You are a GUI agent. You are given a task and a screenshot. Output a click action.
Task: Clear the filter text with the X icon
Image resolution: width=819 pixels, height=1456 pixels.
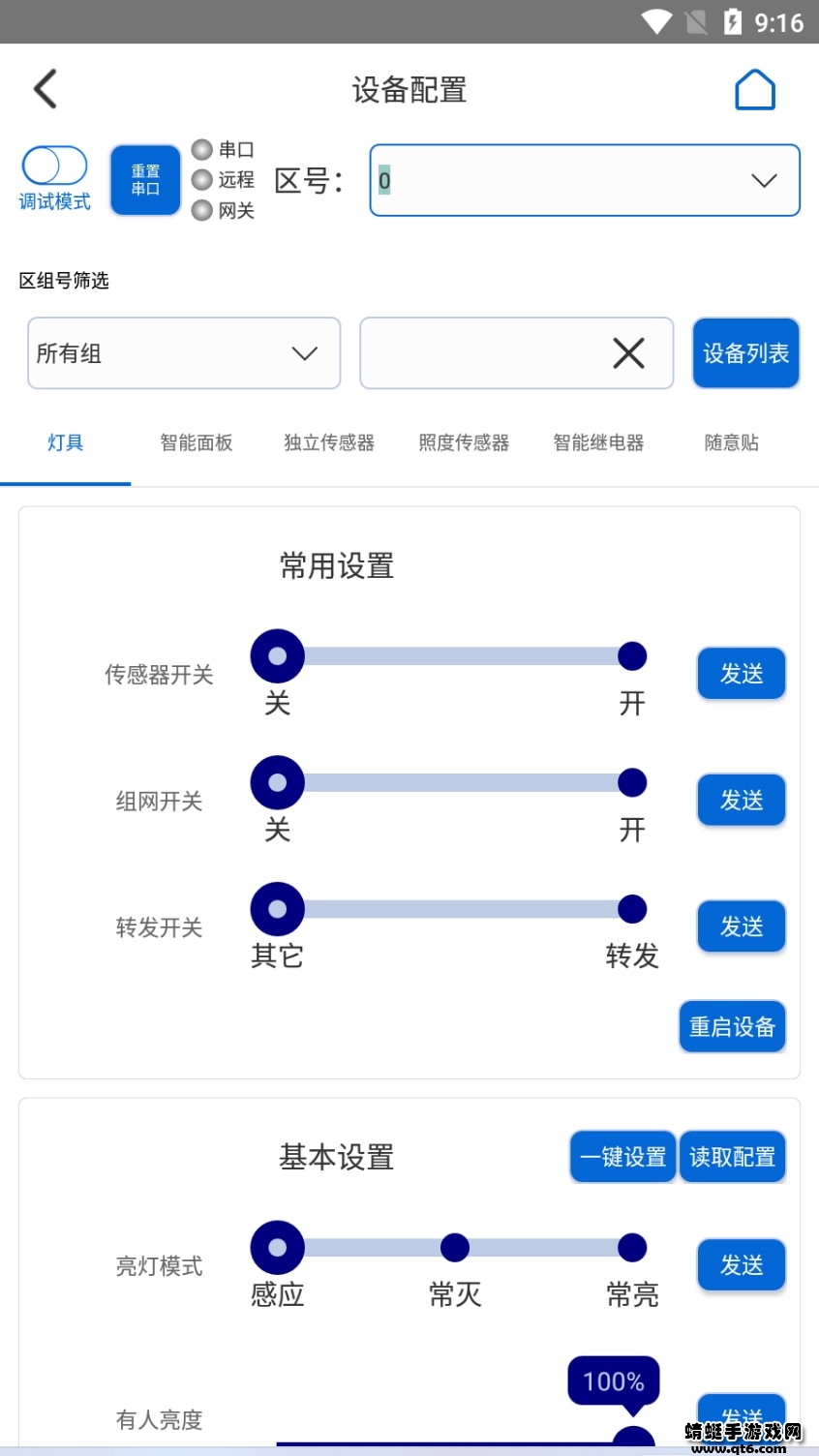[628, 353]
